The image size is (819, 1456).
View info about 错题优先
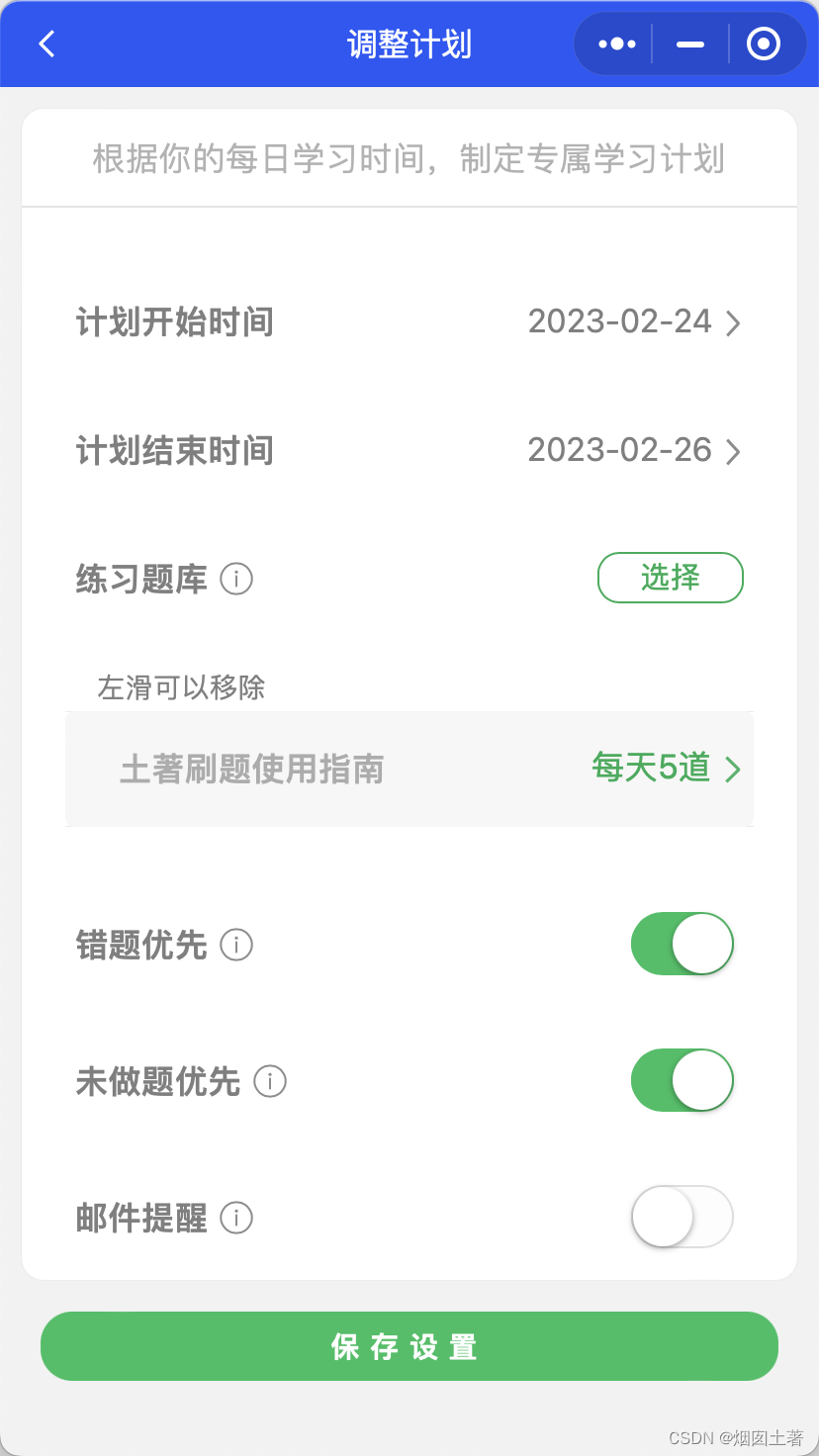click(x=236, y=946)
